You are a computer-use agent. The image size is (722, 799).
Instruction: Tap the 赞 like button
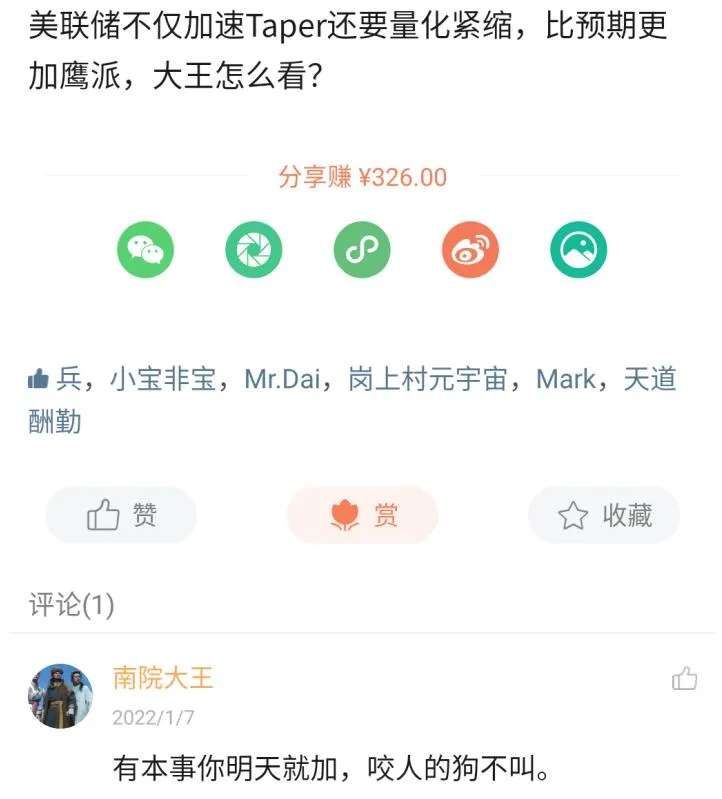tap(121, 515)
